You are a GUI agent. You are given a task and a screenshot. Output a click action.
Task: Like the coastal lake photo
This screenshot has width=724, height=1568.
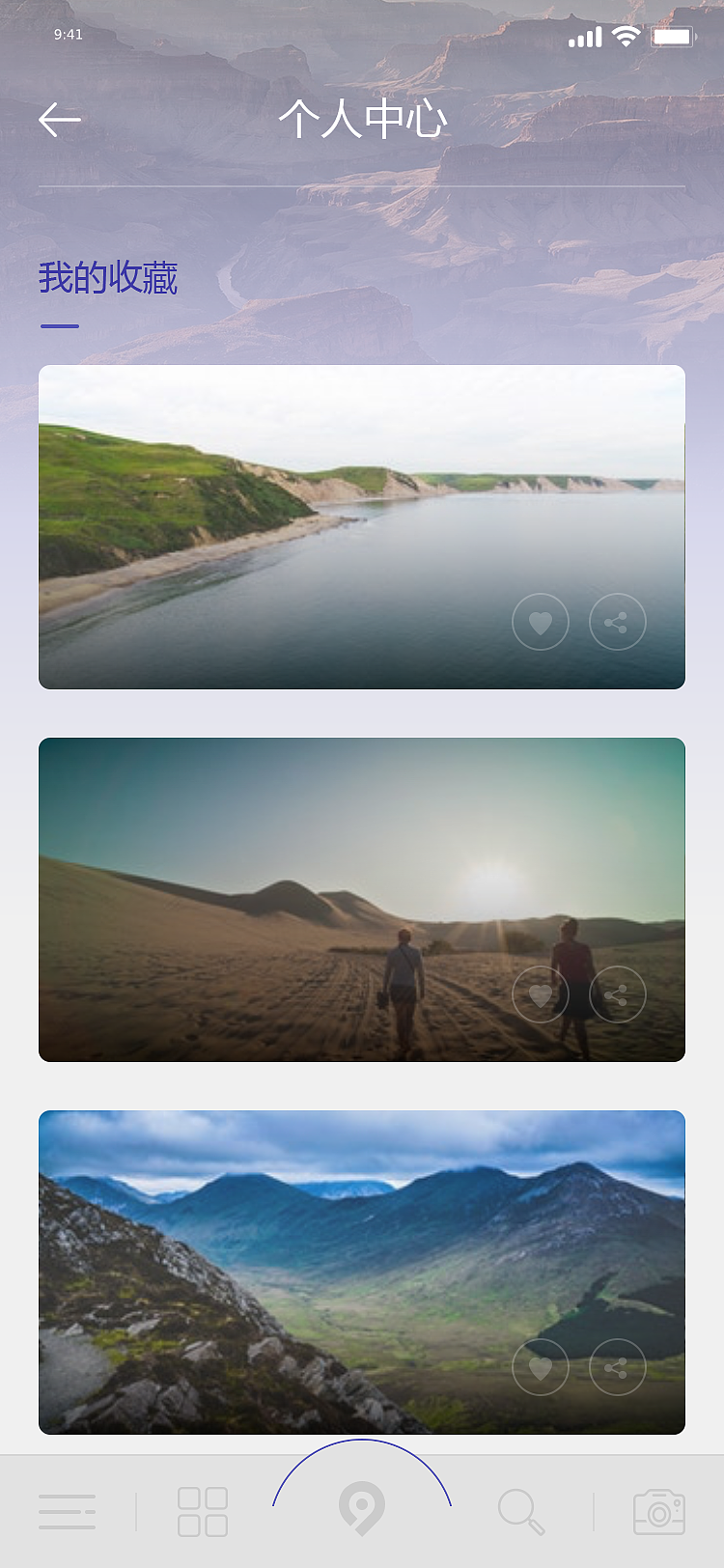(x=541, y=622)
